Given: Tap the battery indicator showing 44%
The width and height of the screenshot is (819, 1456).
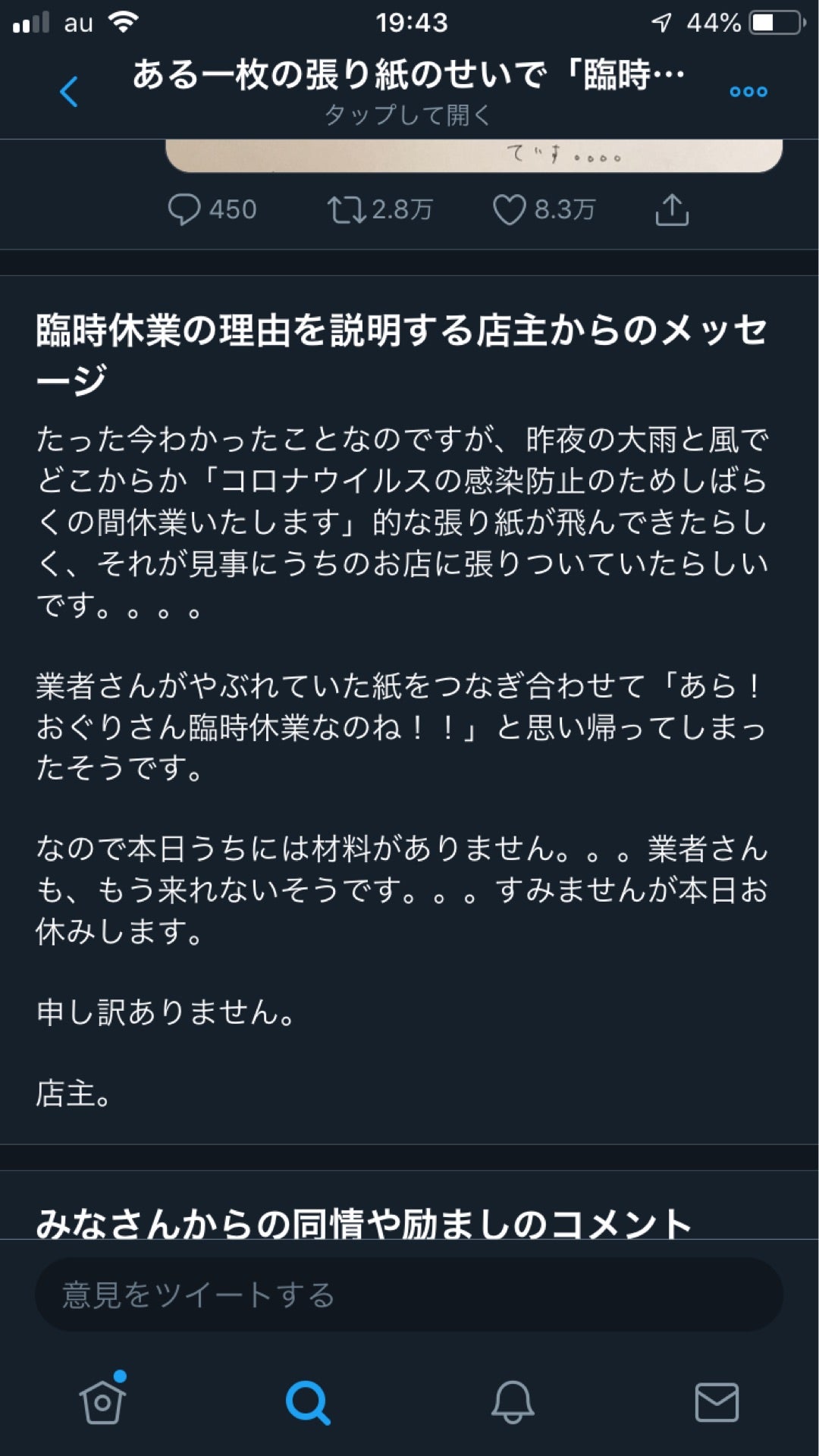Looking at the screenshot, I should click(x=758, y=20).
